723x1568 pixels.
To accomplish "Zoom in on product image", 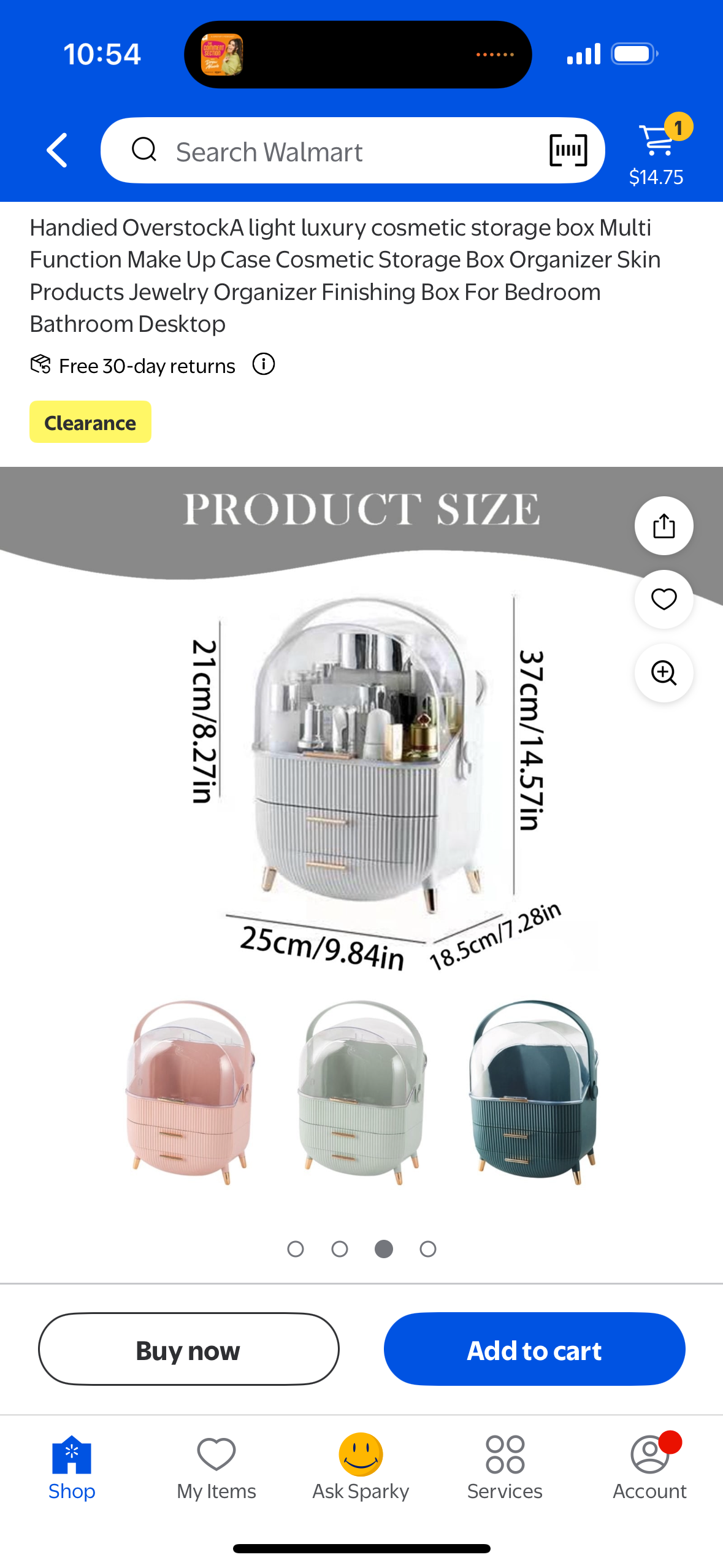I will point(664,673).
